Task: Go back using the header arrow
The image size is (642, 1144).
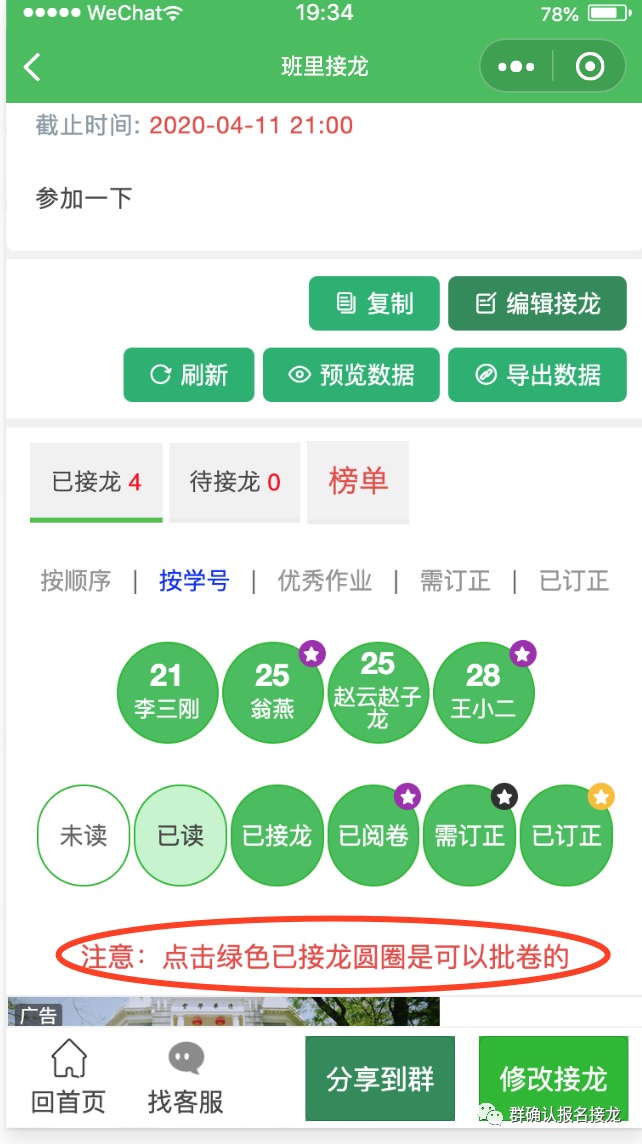Action: (x=33, y=67)
